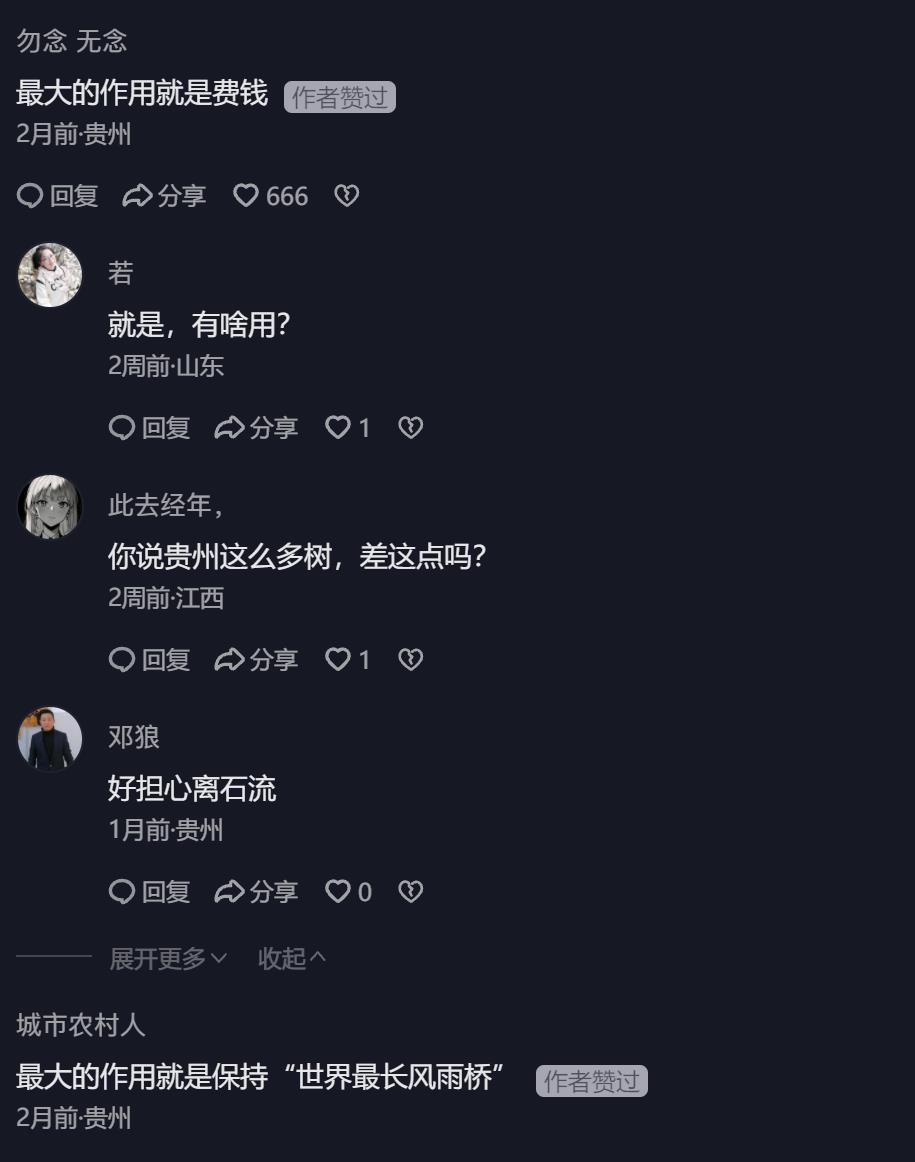Image resolution: width=915 pixels, height=1162 pixels.
Task: Reply to 邓狼's comment
Action: click(150, 892)
